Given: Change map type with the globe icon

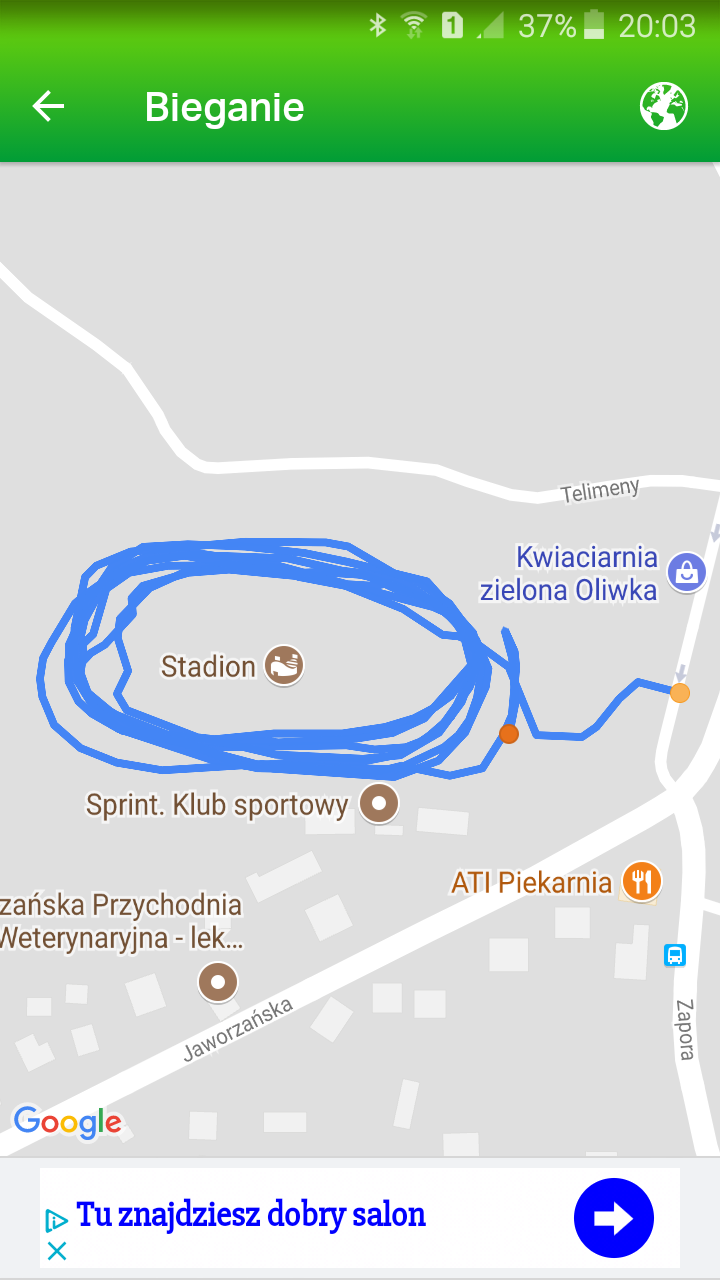Looking at the screenshot, I should (x=664, y=107).
